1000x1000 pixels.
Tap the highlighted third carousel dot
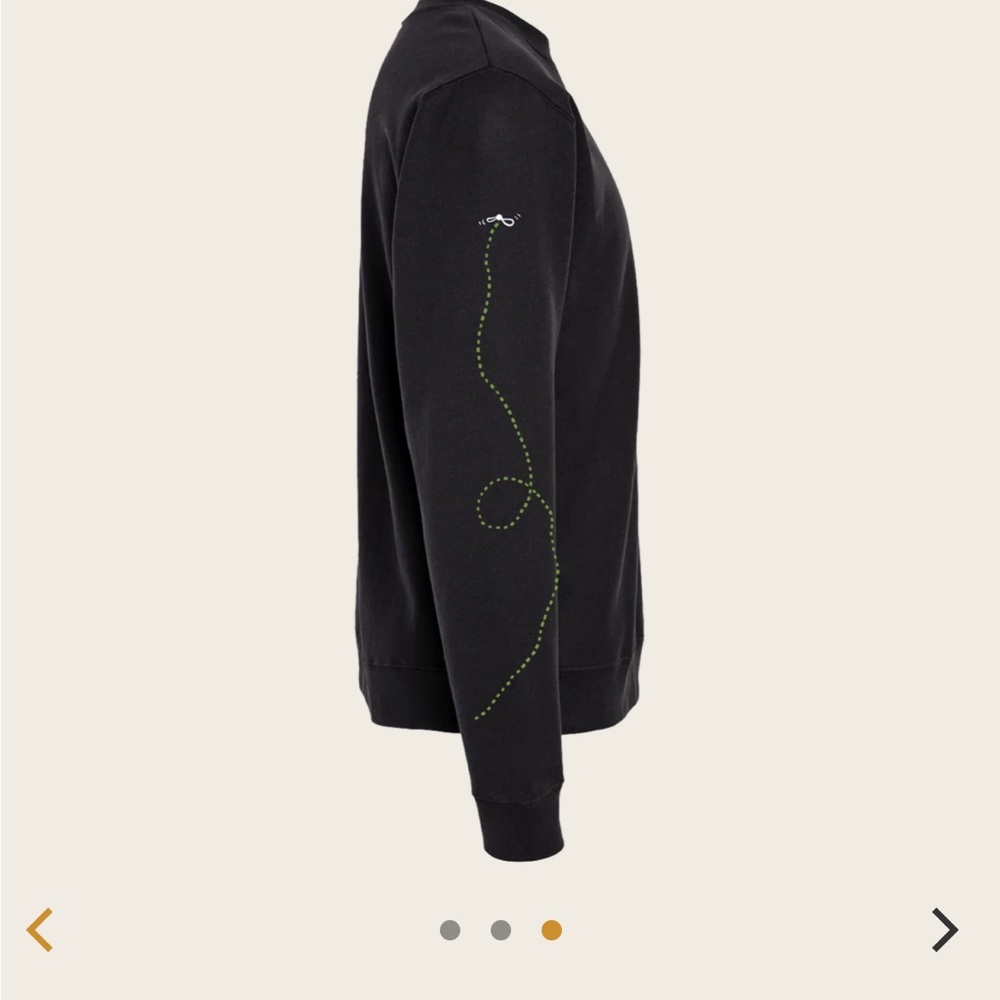click(552, 930)
